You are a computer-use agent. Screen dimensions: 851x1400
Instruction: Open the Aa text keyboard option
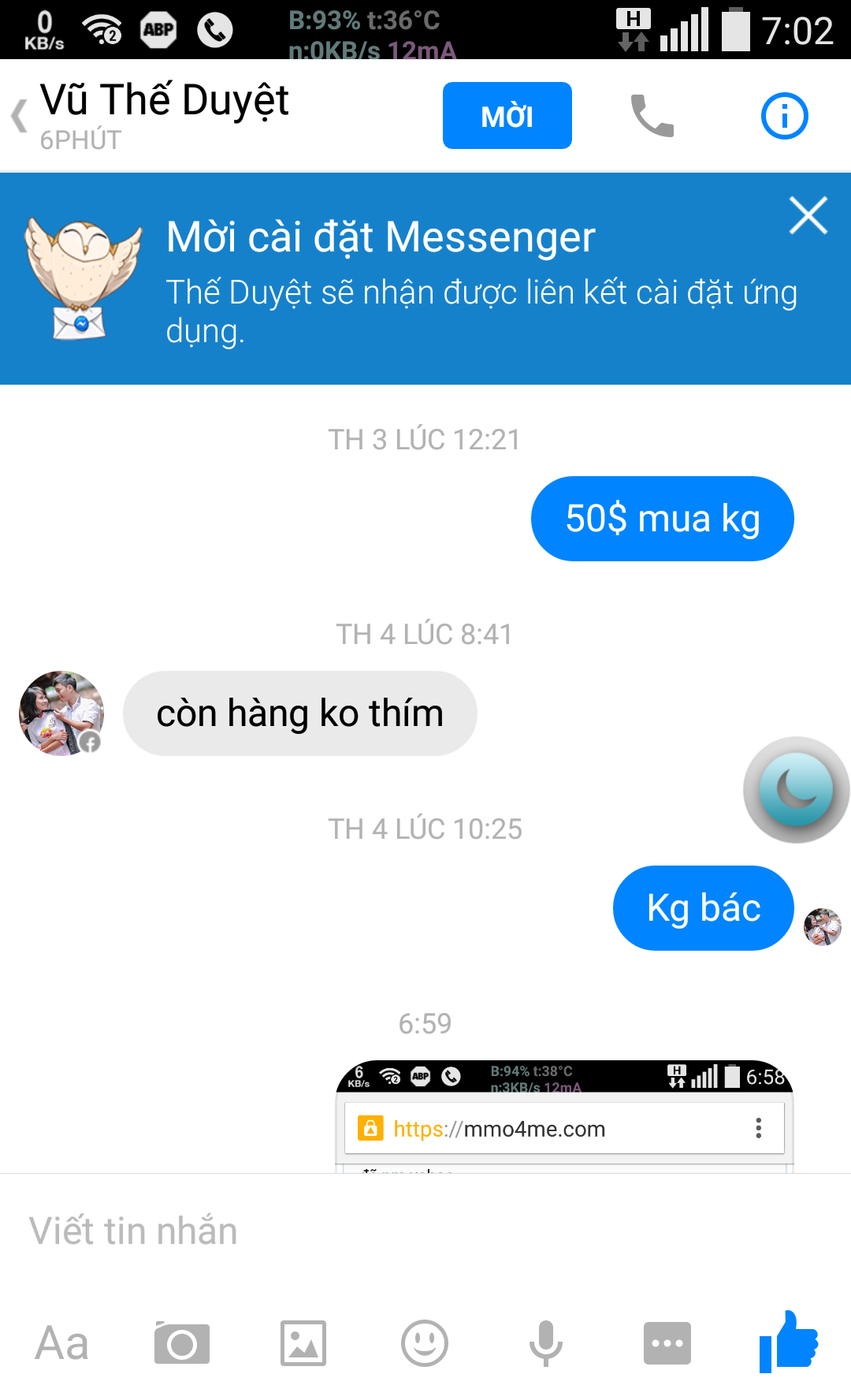61,1343
